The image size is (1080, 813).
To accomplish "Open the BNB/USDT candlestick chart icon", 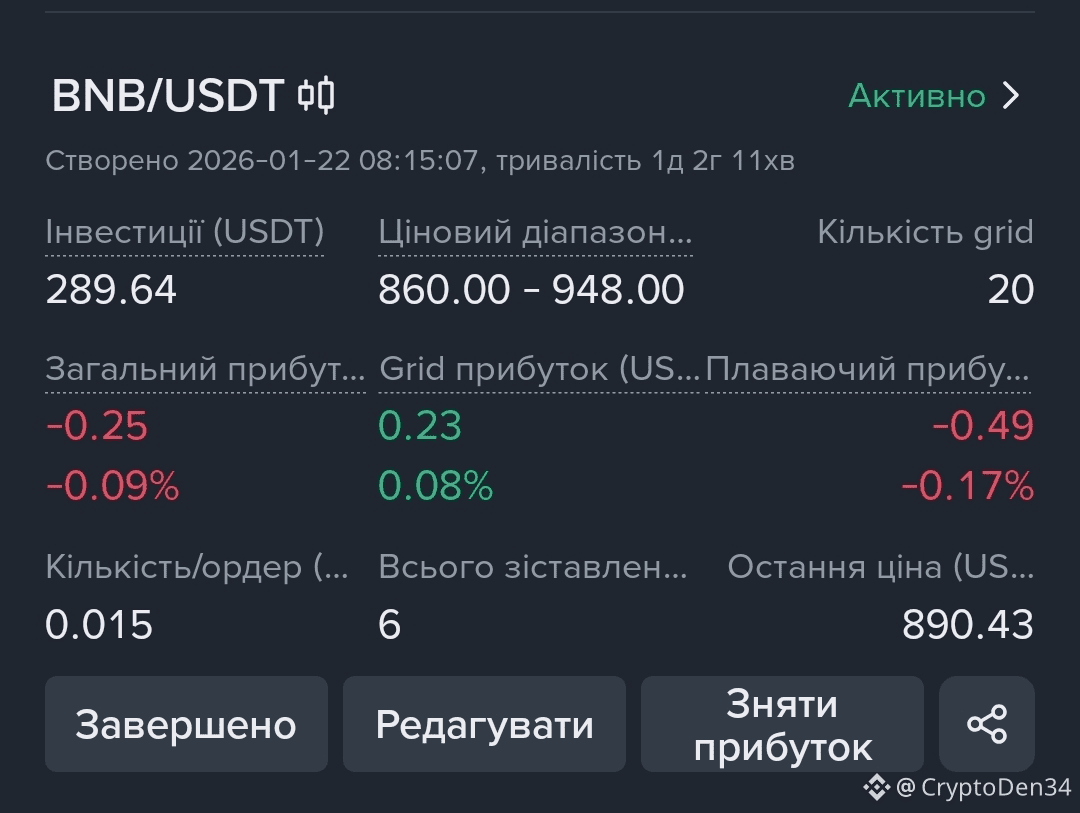I will point(316,96).
